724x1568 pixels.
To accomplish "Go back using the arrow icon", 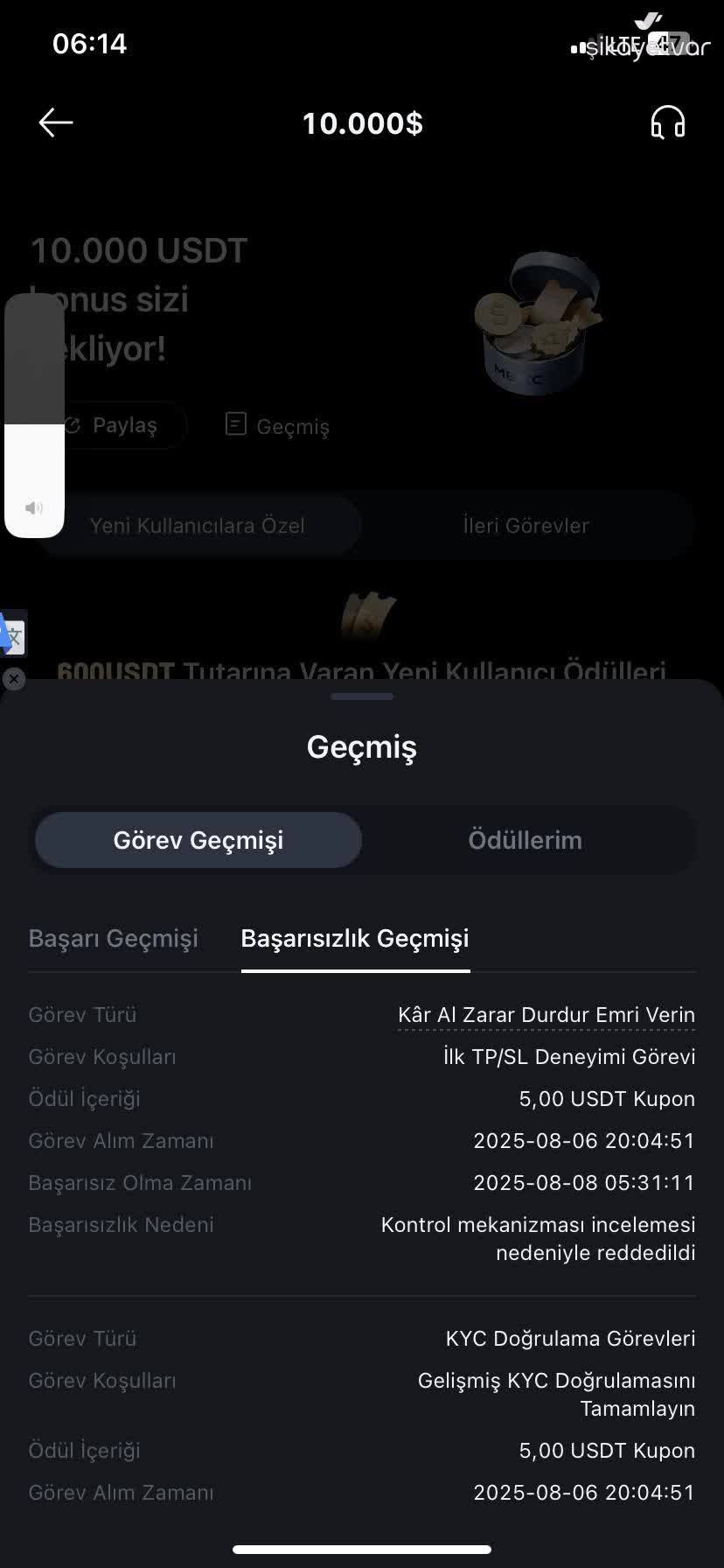I will click(56, 122).
